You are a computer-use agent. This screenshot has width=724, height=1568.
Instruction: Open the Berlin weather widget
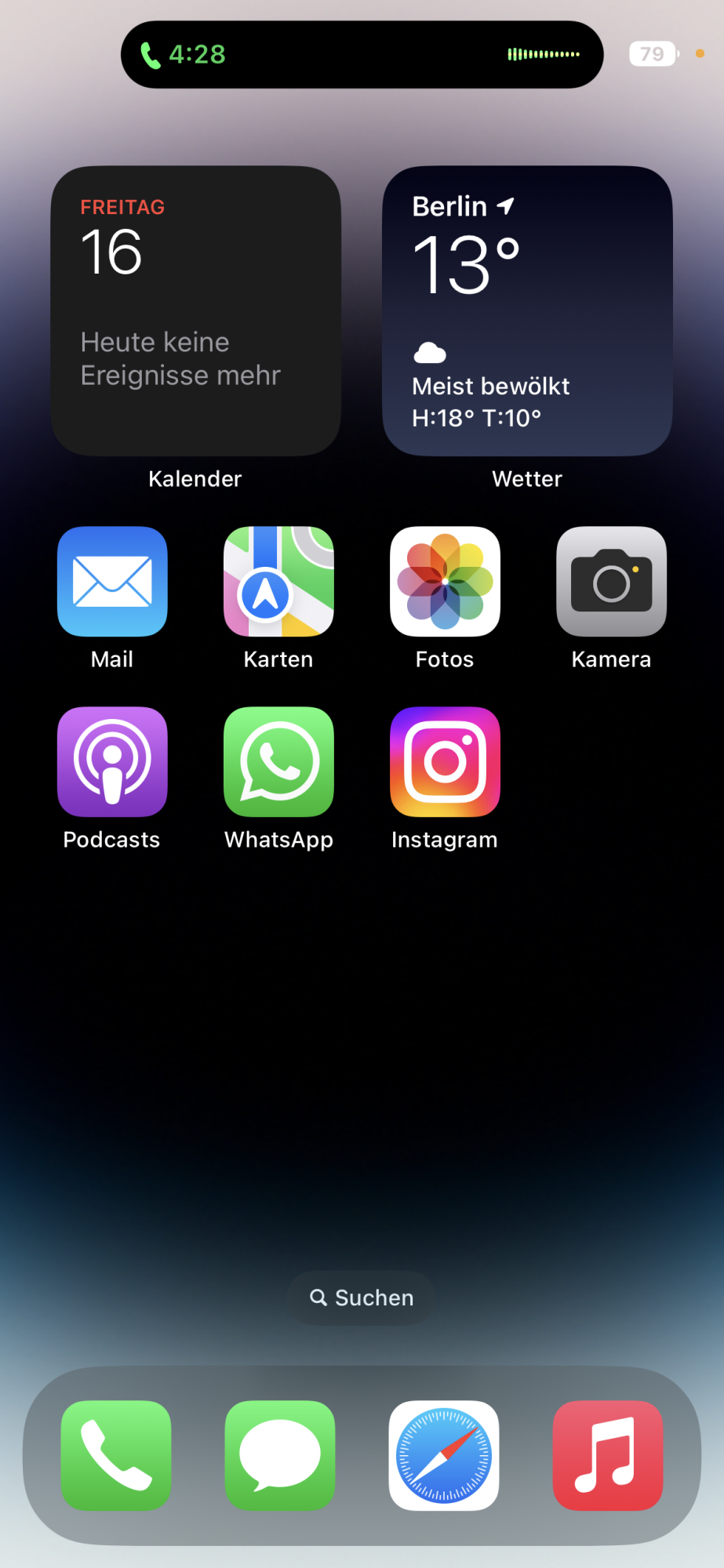click(527, 310)
